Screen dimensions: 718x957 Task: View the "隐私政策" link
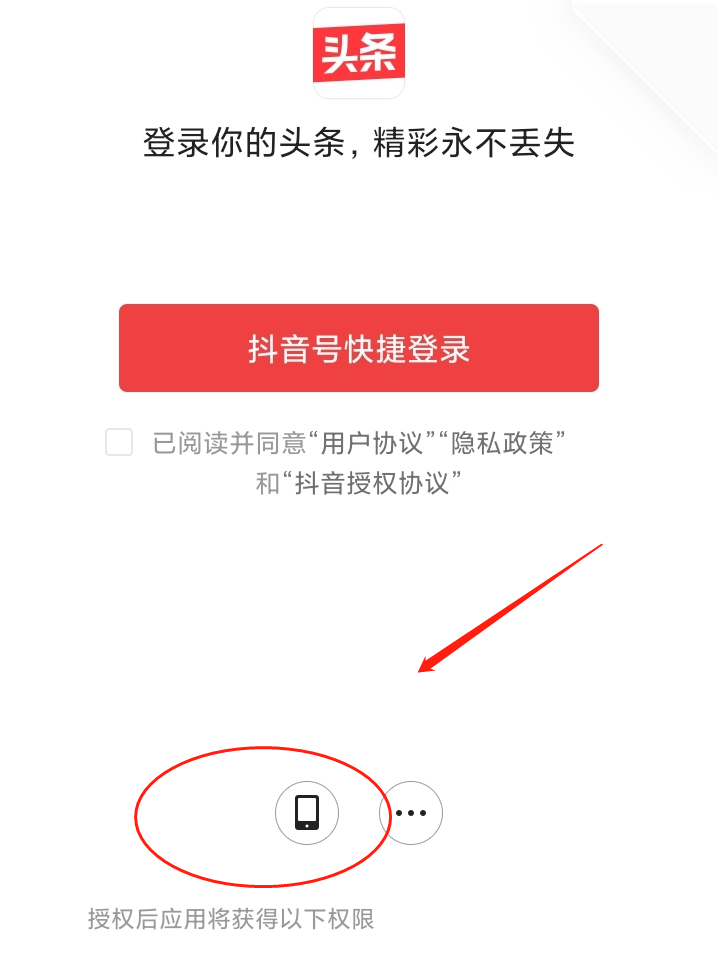click(x=510, y=443)
